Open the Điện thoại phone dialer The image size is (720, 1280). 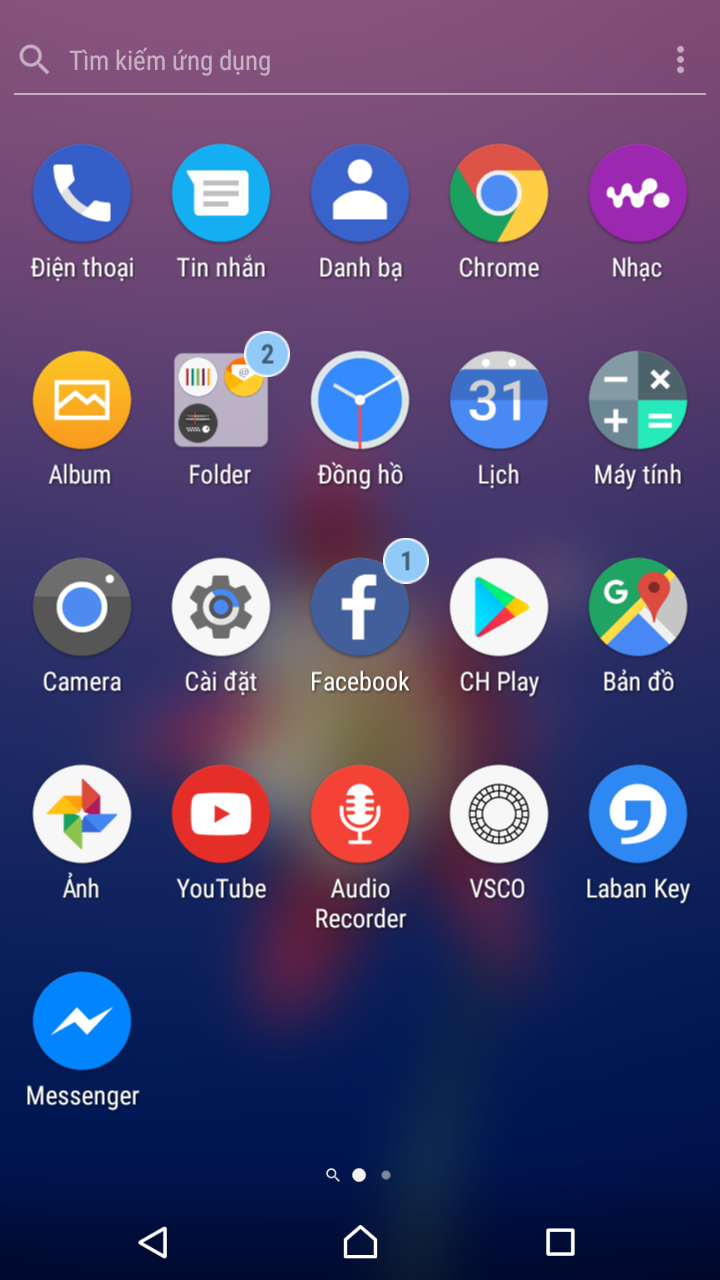pos(82,192)
